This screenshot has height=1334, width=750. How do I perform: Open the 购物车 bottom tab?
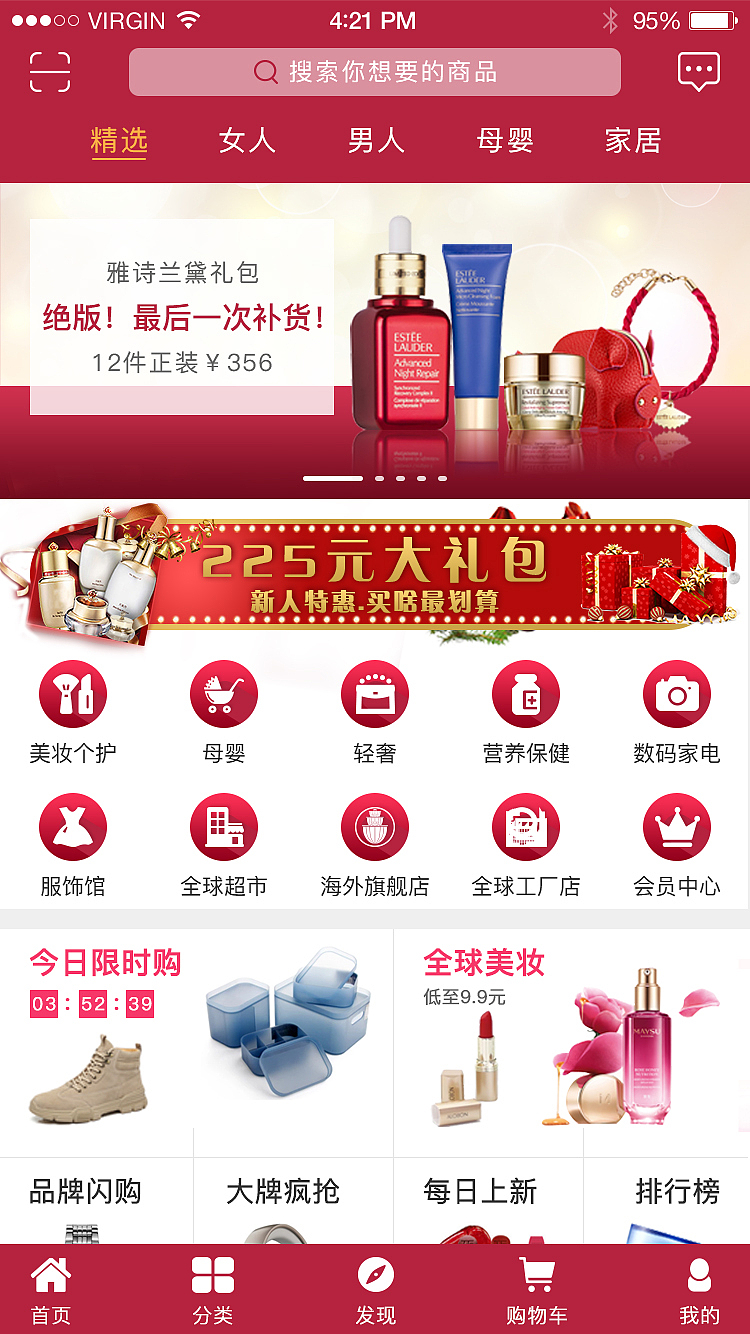[537, 1290]
